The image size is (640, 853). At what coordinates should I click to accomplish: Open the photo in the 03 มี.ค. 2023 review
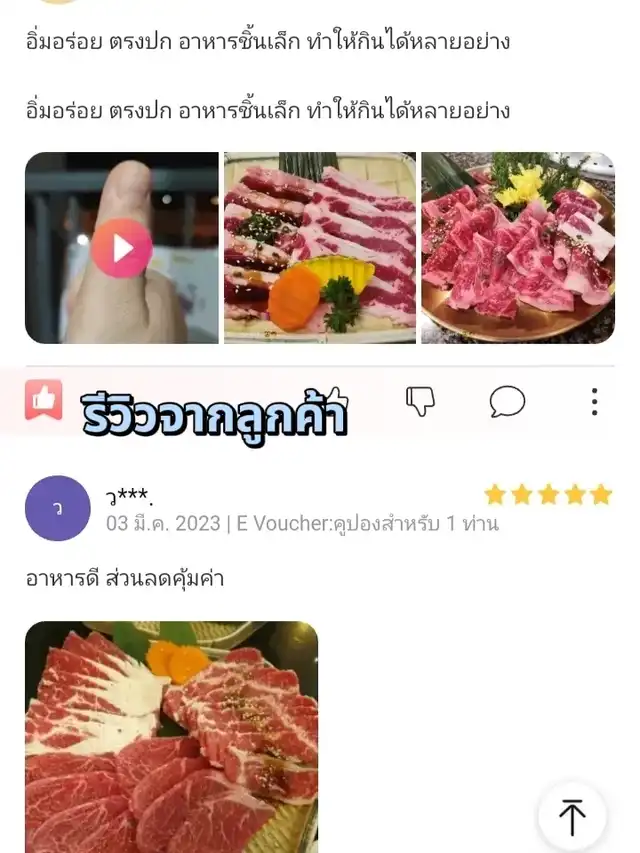pos(171,736)
